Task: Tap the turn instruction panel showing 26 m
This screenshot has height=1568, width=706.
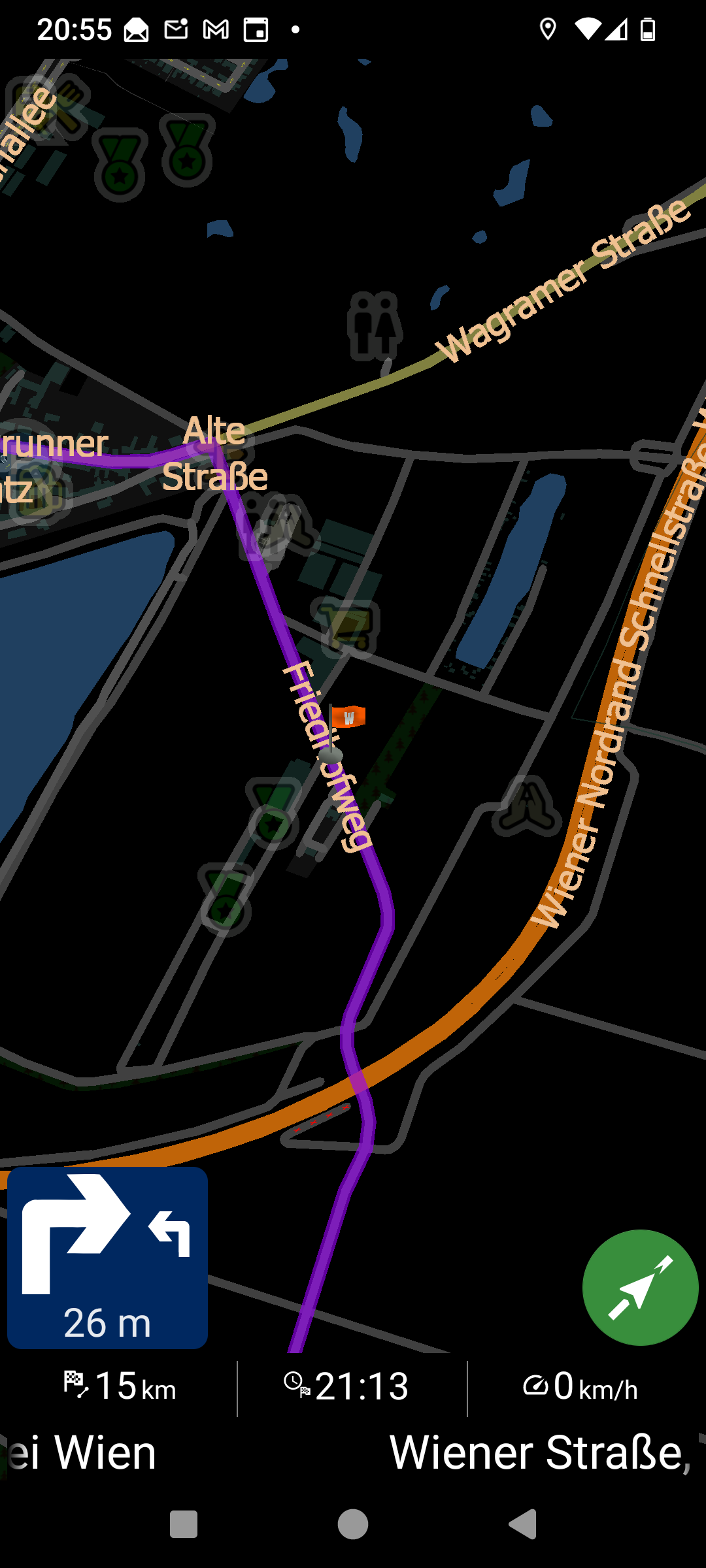Action: point(107,1258)
